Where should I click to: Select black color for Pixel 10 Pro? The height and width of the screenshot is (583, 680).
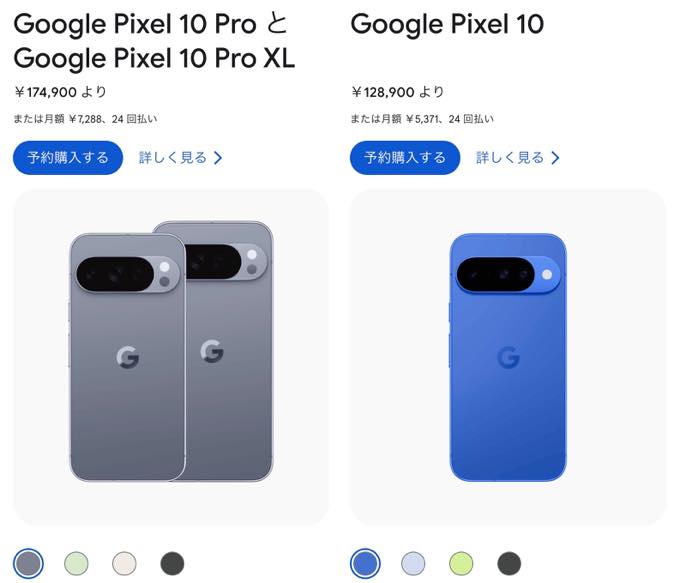point(173,563)
